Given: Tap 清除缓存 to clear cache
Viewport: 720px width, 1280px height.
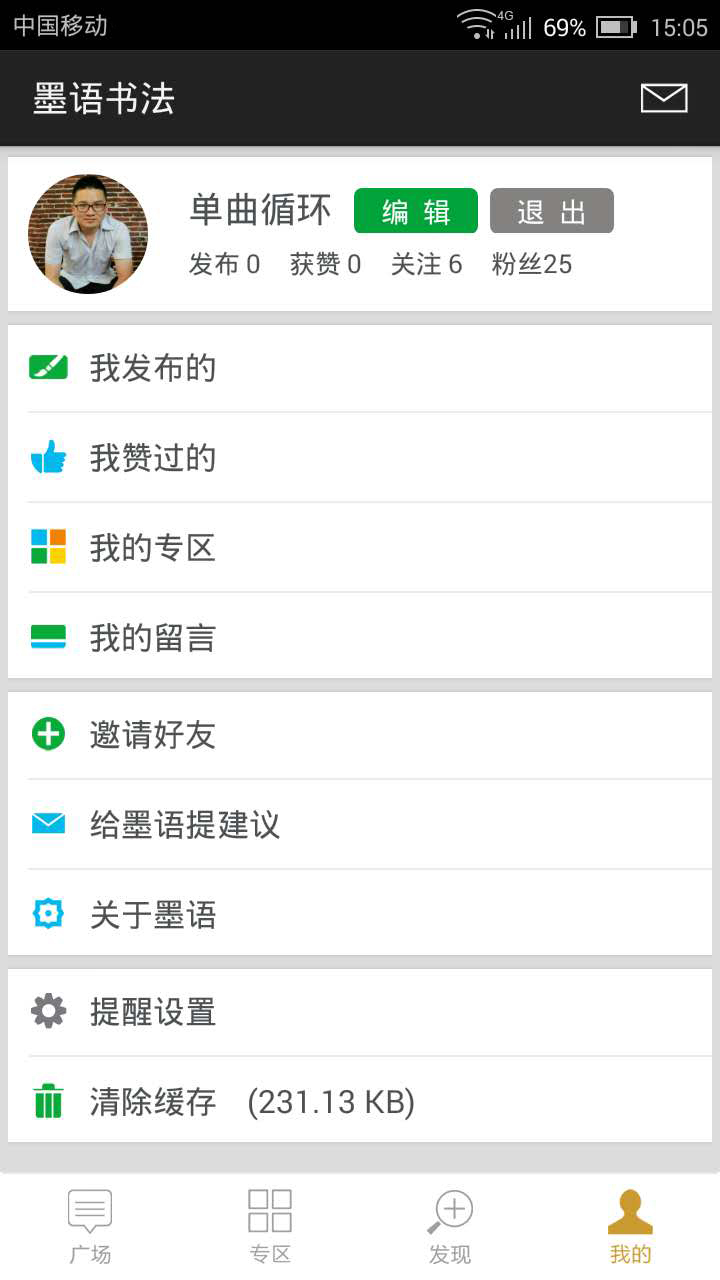Looking at the screenshot, I should (360, 1102).
